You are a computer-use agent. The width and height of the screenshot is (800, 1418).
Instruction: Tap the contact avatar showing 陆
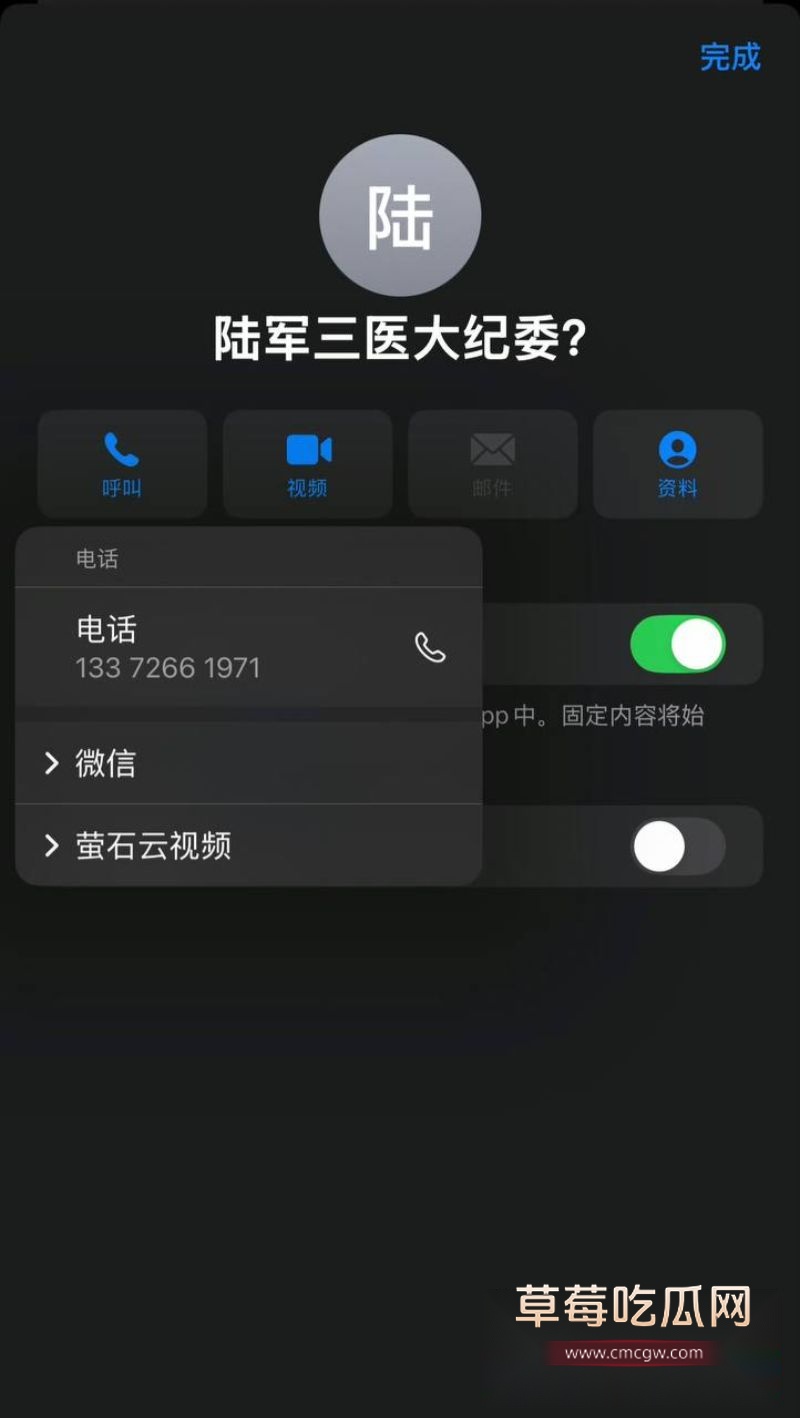(x=400, y=215)
